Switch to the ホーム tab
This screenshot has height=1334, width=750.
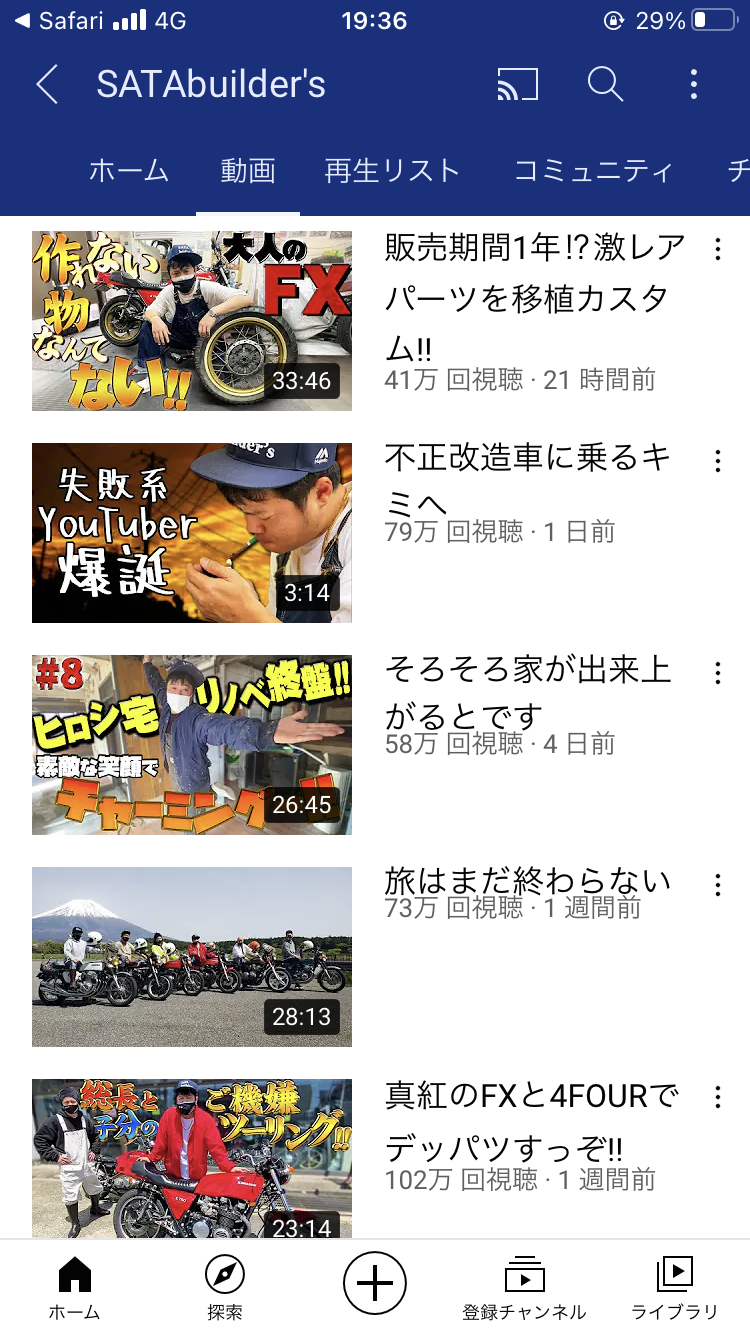(130, 171)
